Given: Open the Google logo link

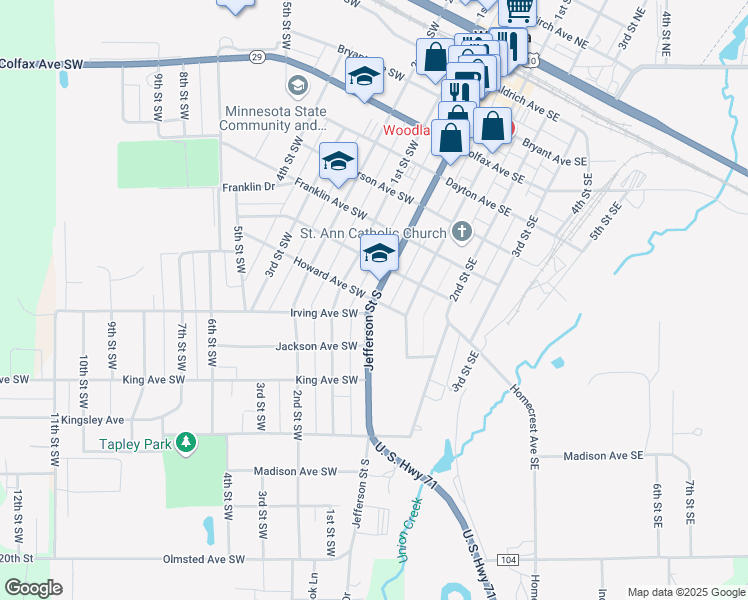Looking at the screenshot, I should 32,588.
